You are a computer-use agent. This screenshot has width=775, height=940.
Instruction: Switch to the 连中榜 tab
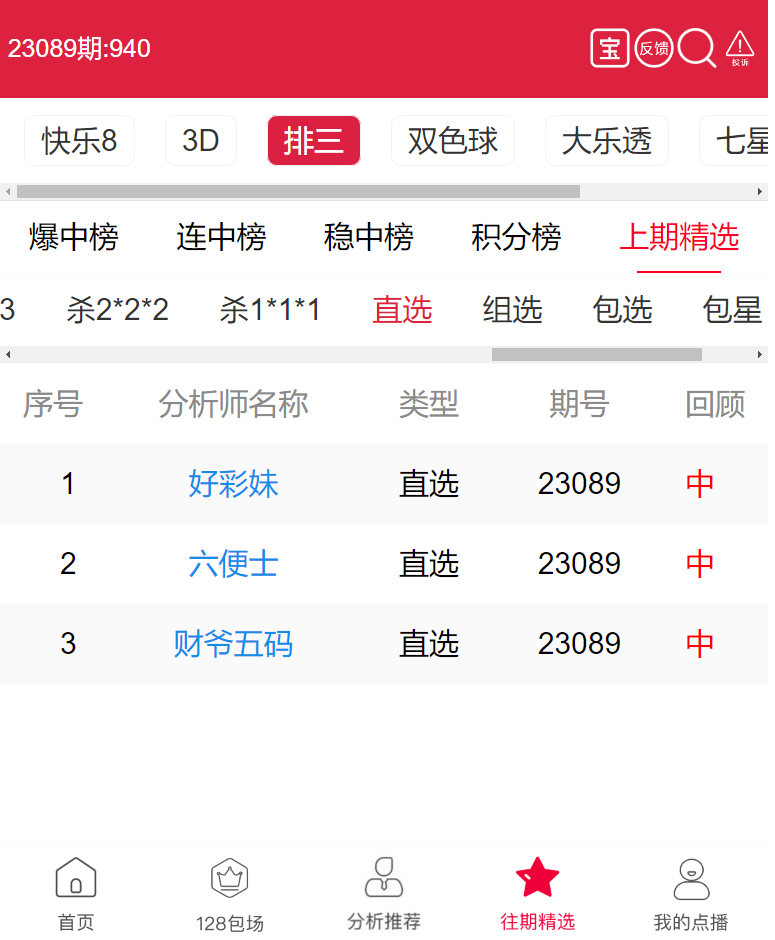coord(221,237)
